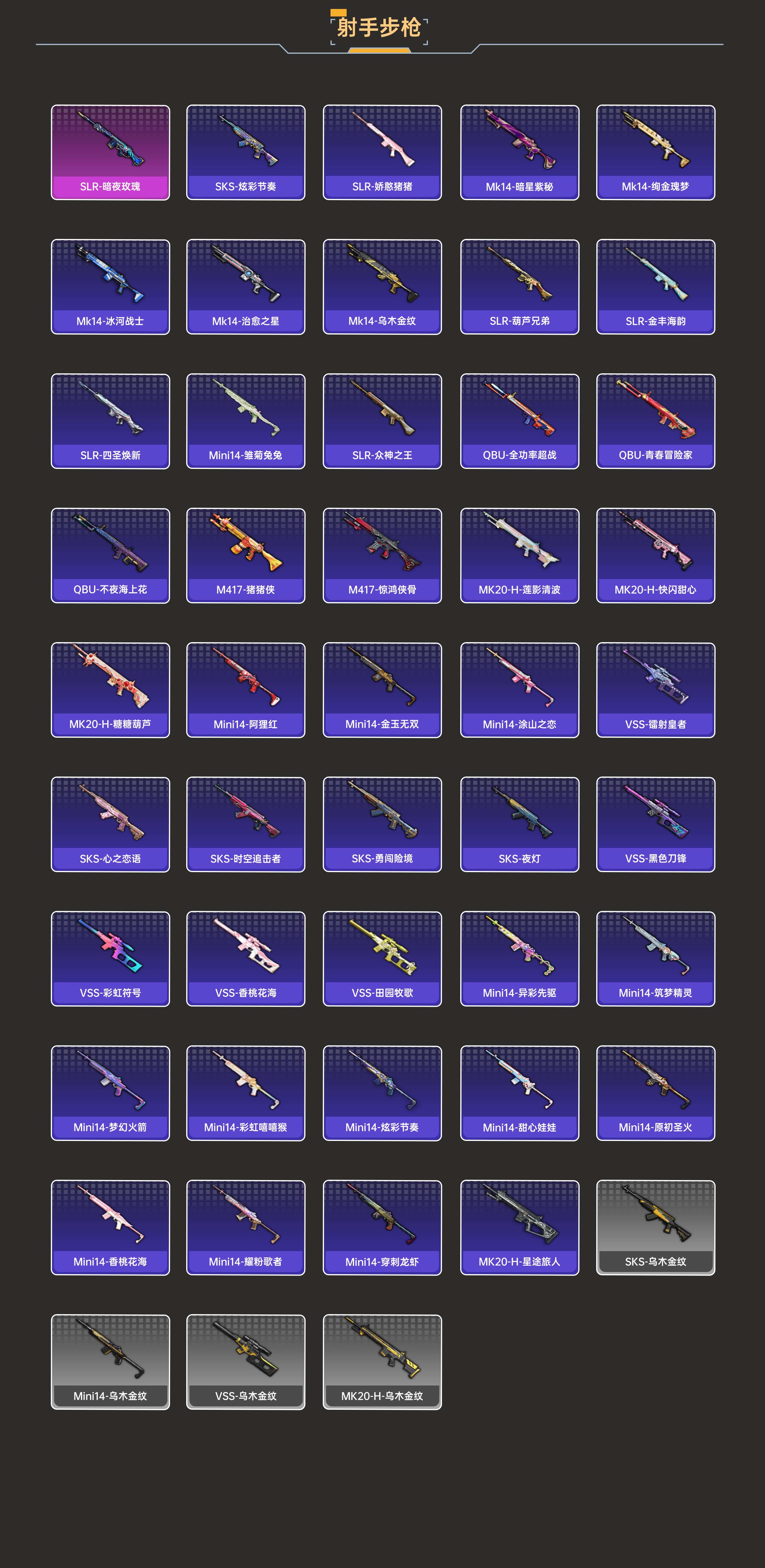Tap the VSS-乌木金纹 skin tile
The image size is (765, 1568).
[245, 1362]
